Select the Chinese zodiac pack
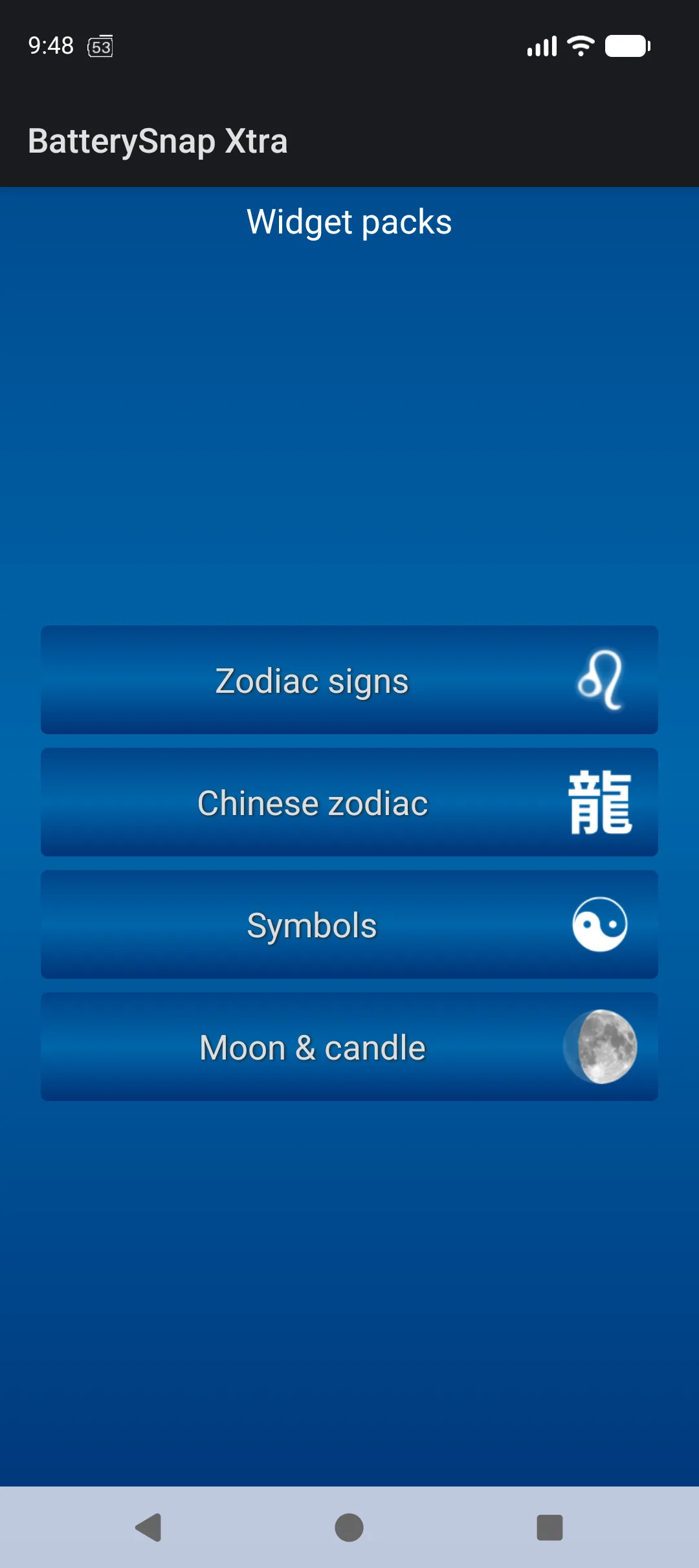Image resolution: width=699 pixels, height=1568 pixels. 349,802
